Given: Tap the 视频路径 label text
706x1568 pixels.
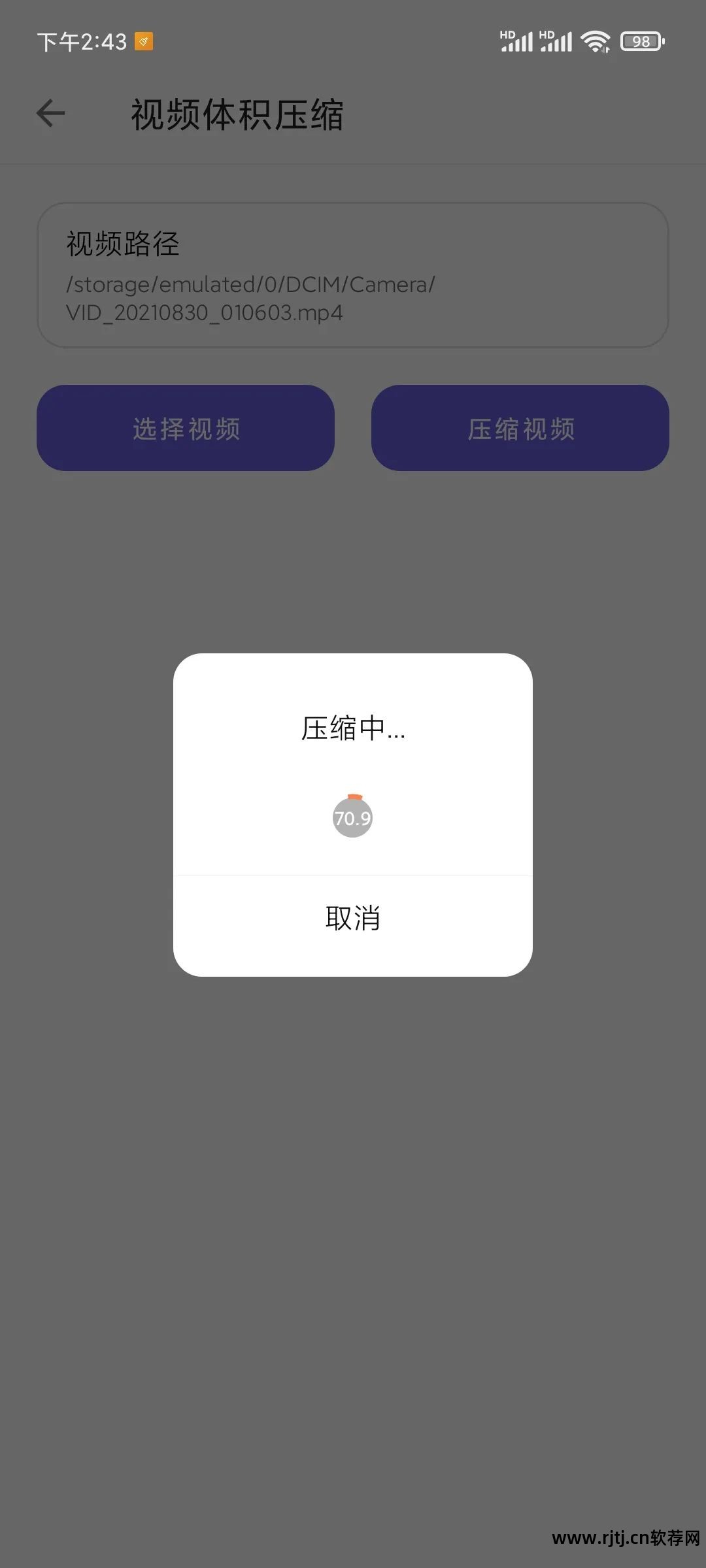Looking at the screenshot, I should coord(122,242).
